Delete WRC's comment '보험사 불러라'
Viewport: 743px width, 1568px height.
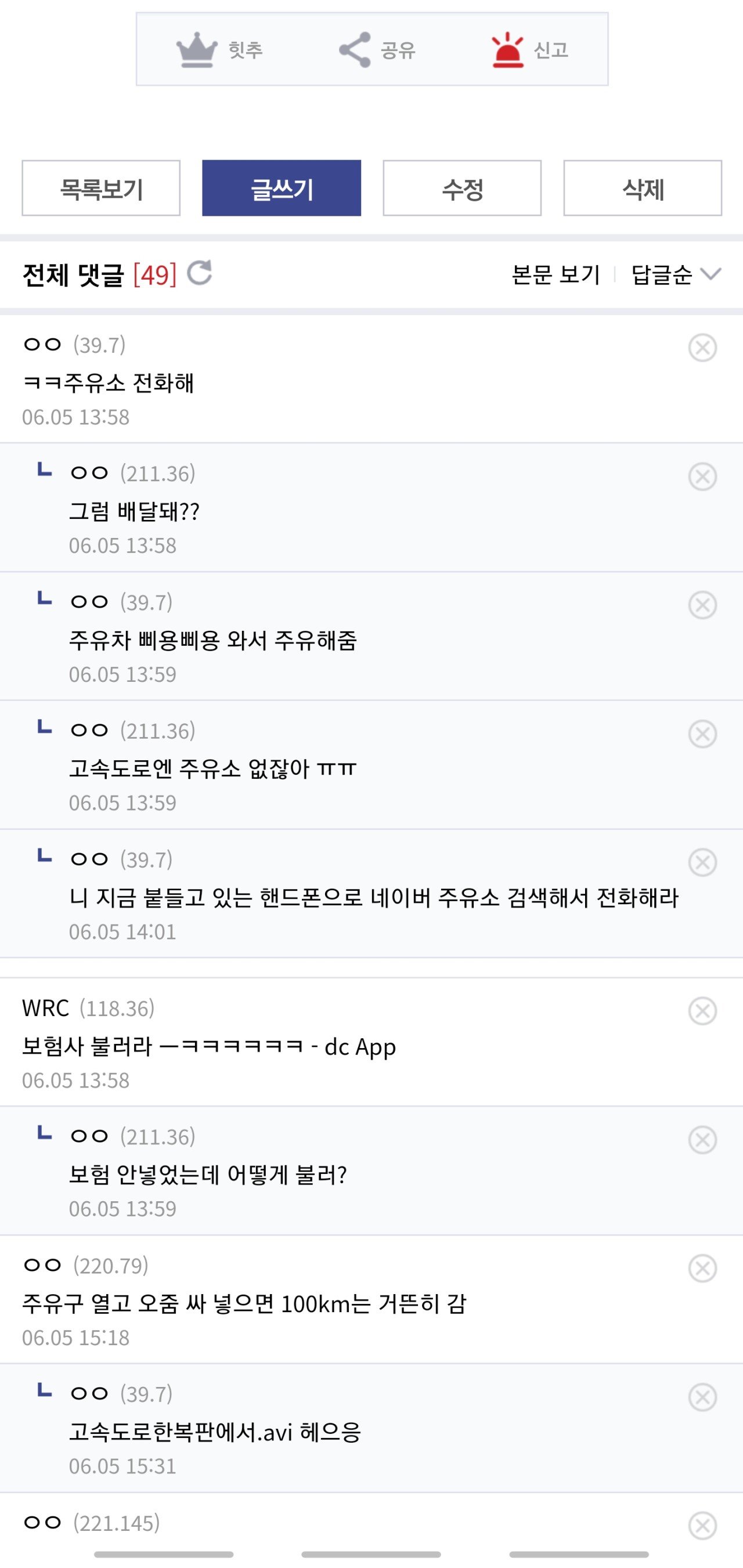click(x=702, y=1011)
